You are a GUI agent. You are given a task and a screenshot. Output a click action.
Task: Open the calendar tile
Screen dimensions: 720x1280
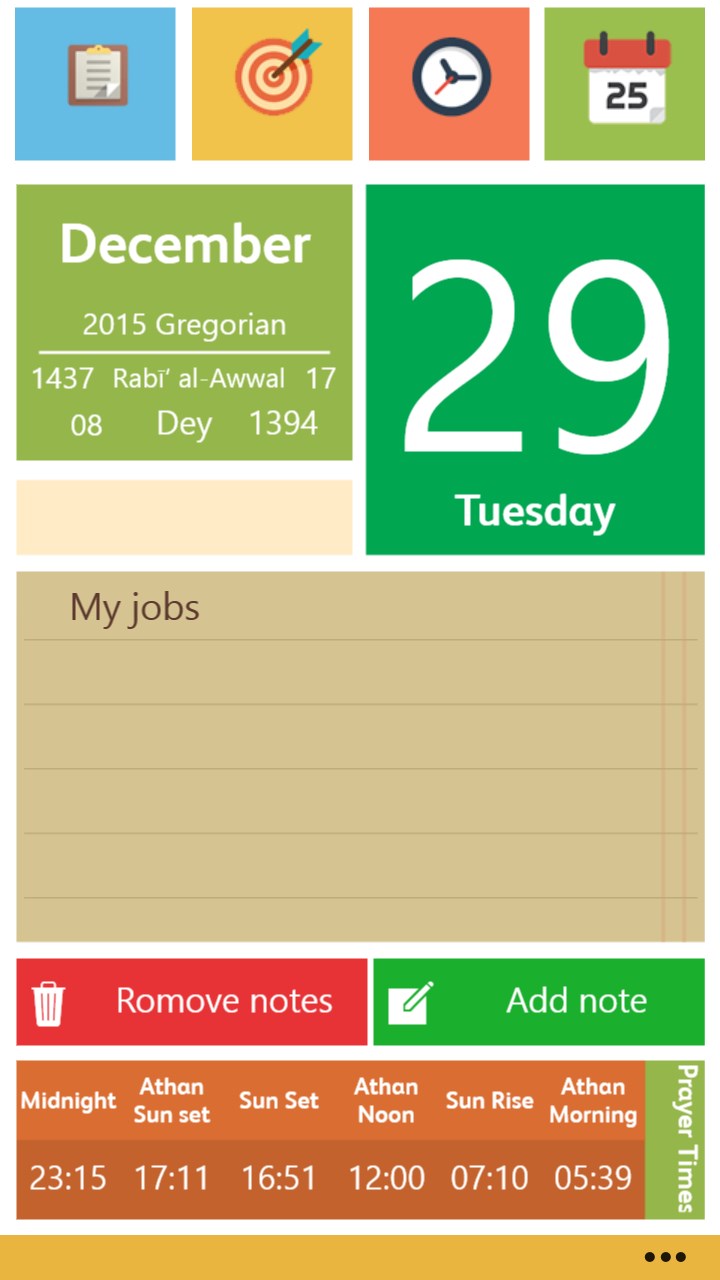624,84
